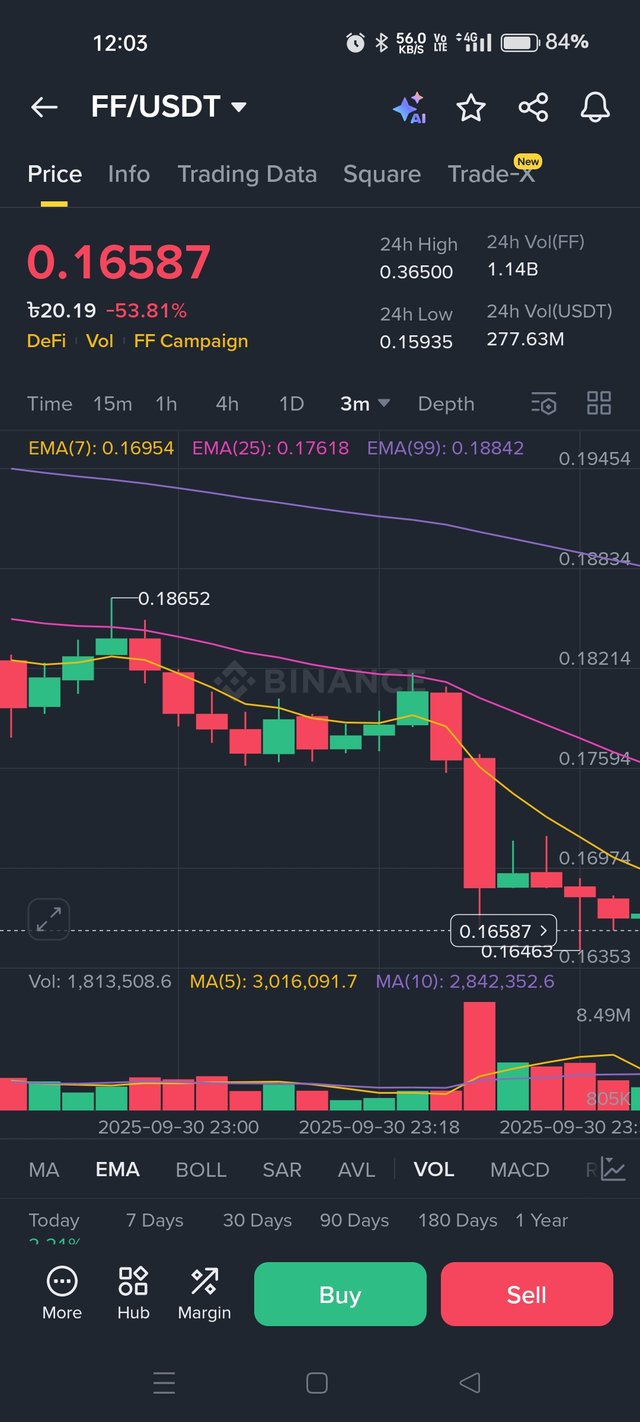This screenshot has height=1422, width=640.
Task: Switch to the Trading Data tab
Action: (x=247, y=174)
